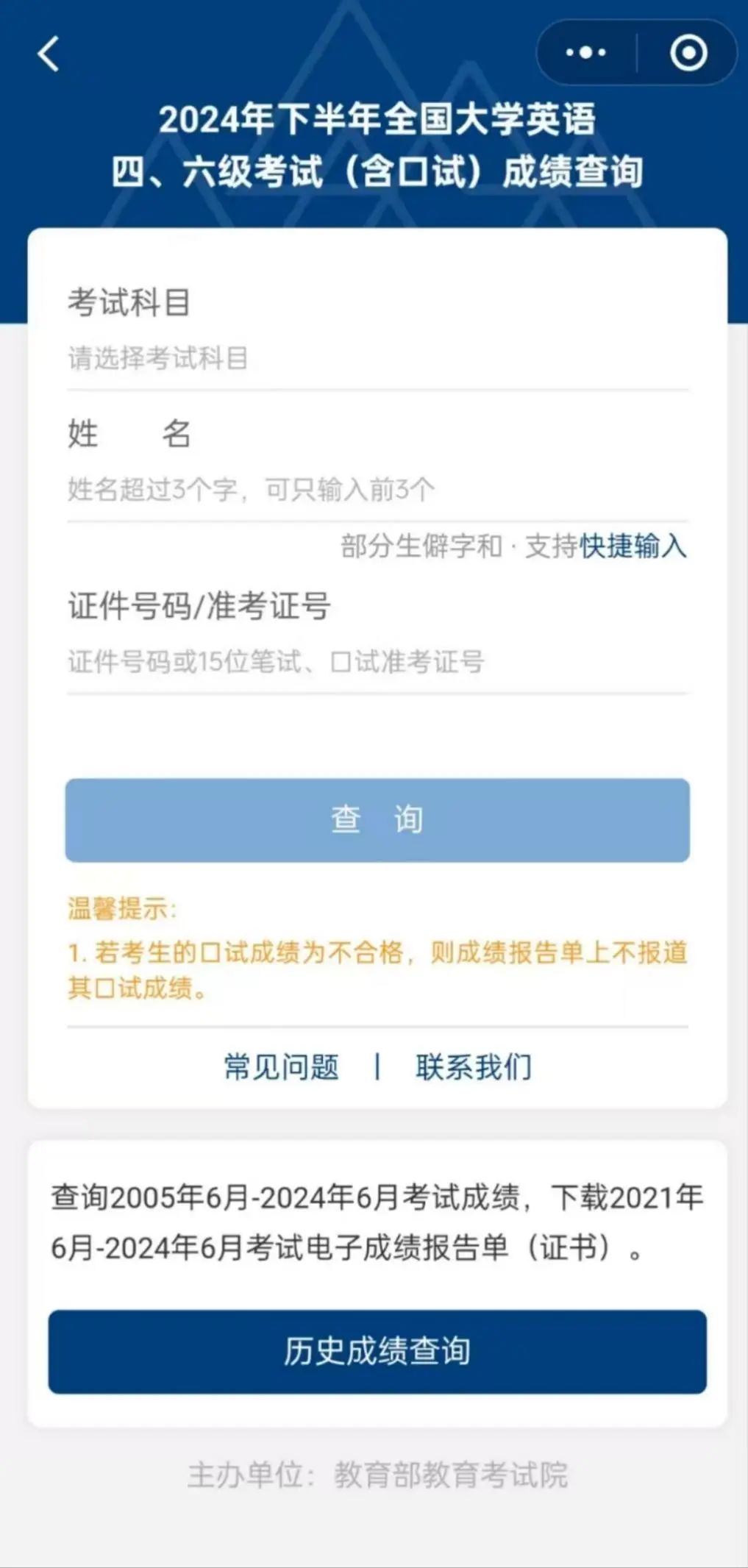Screen dimensions: 748x1568
Task: Tap the 查询 button
Action: [377, 820]
